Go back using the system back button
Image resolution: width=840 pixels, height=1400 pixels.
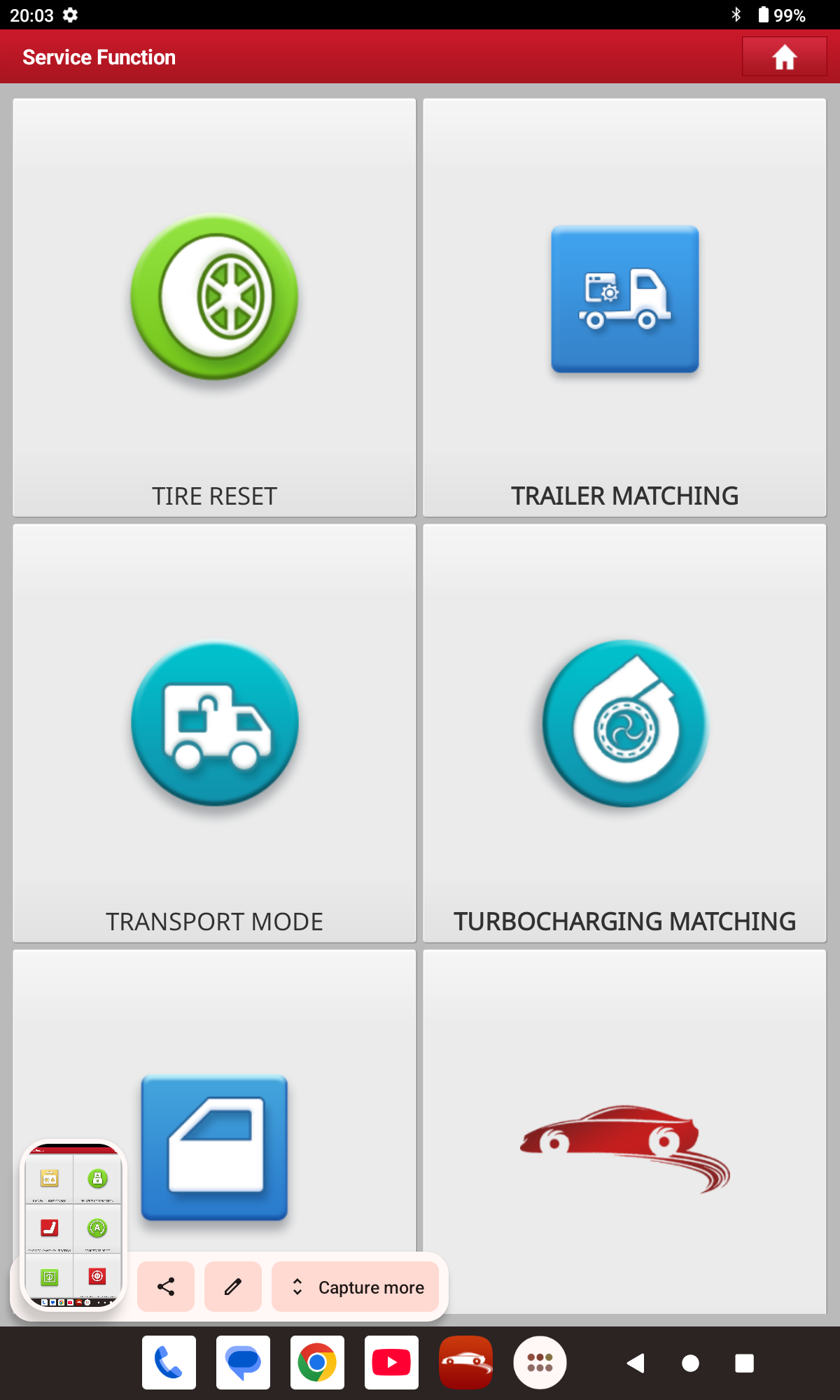635,1363
